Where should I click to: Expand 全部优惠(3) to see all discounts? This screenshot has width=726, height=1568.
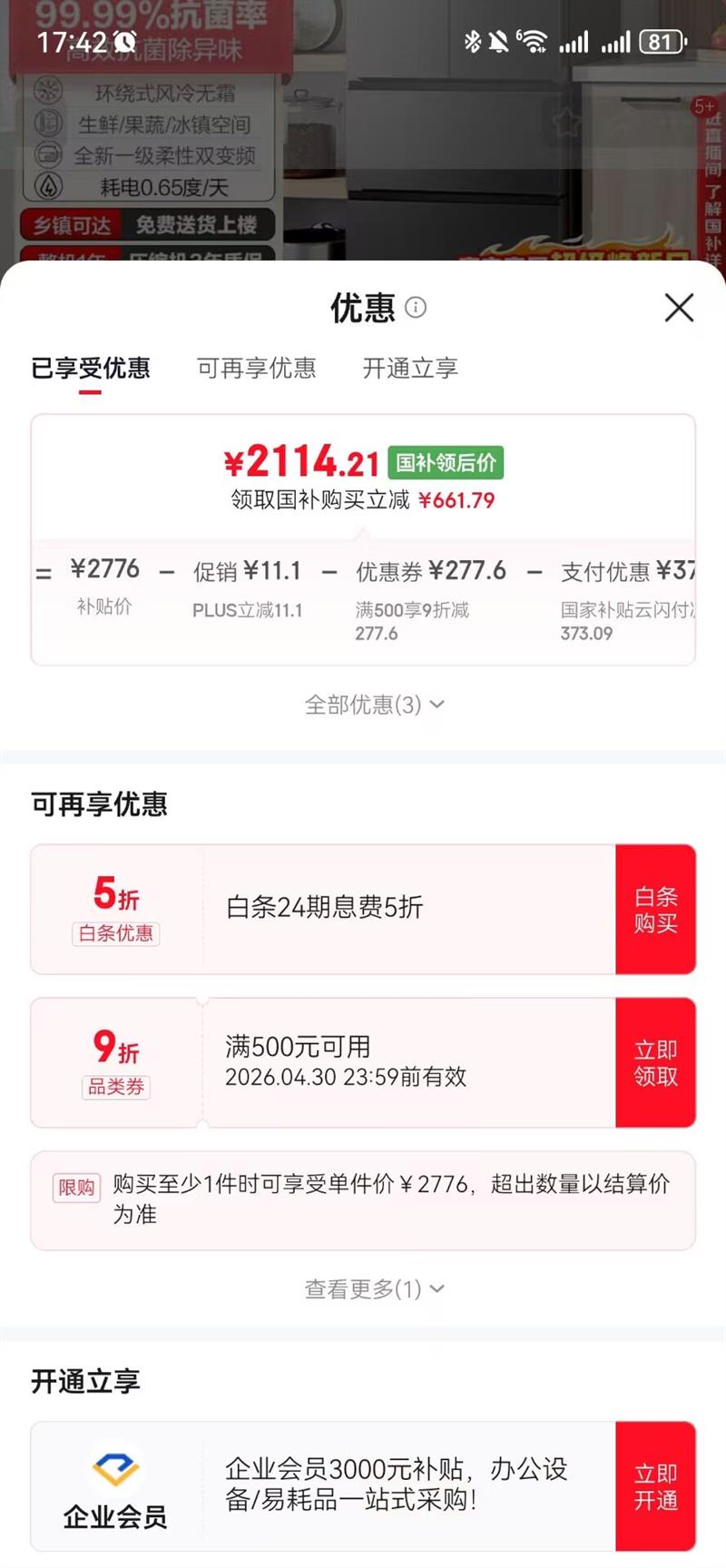point(371,702)
